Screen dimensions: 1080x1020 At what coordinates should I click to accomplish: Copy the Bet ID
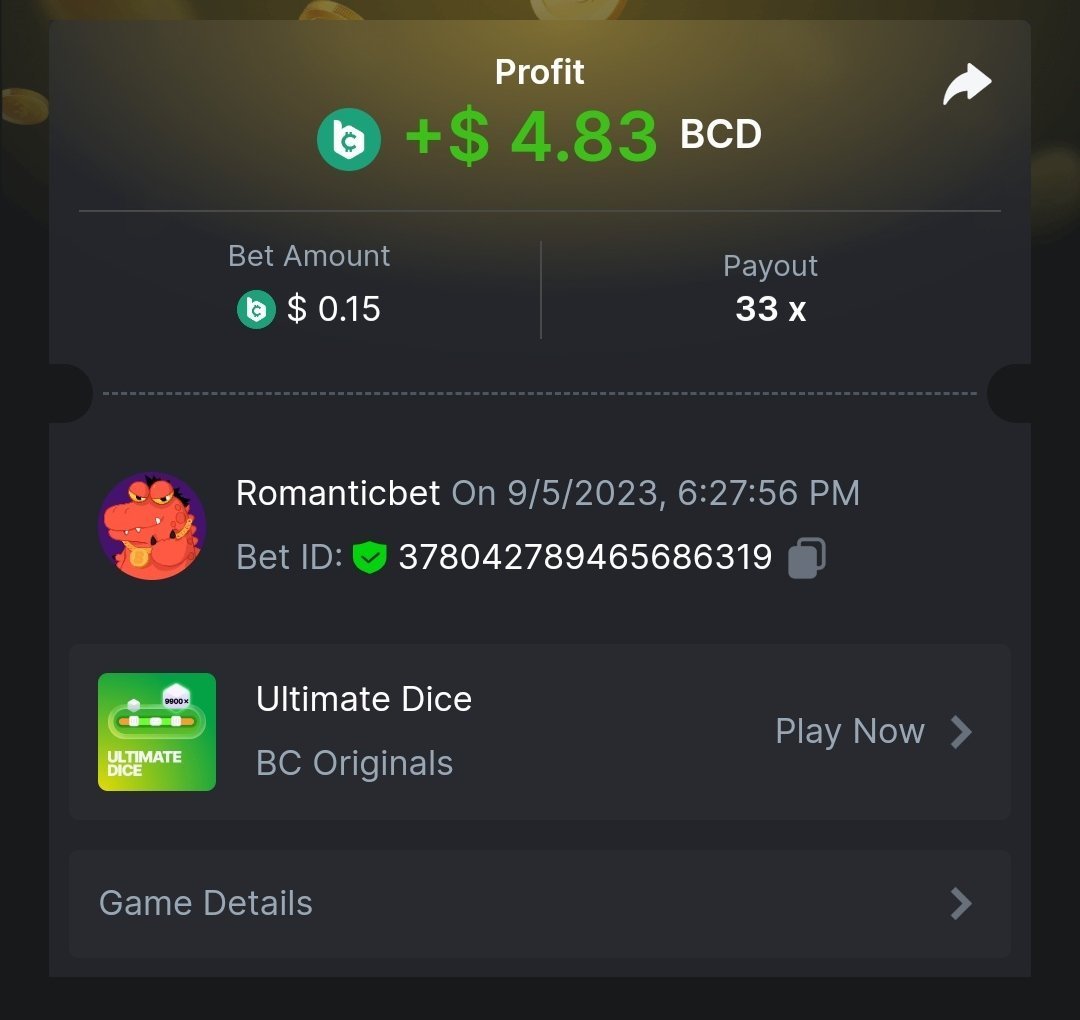[x=806, y=558]
